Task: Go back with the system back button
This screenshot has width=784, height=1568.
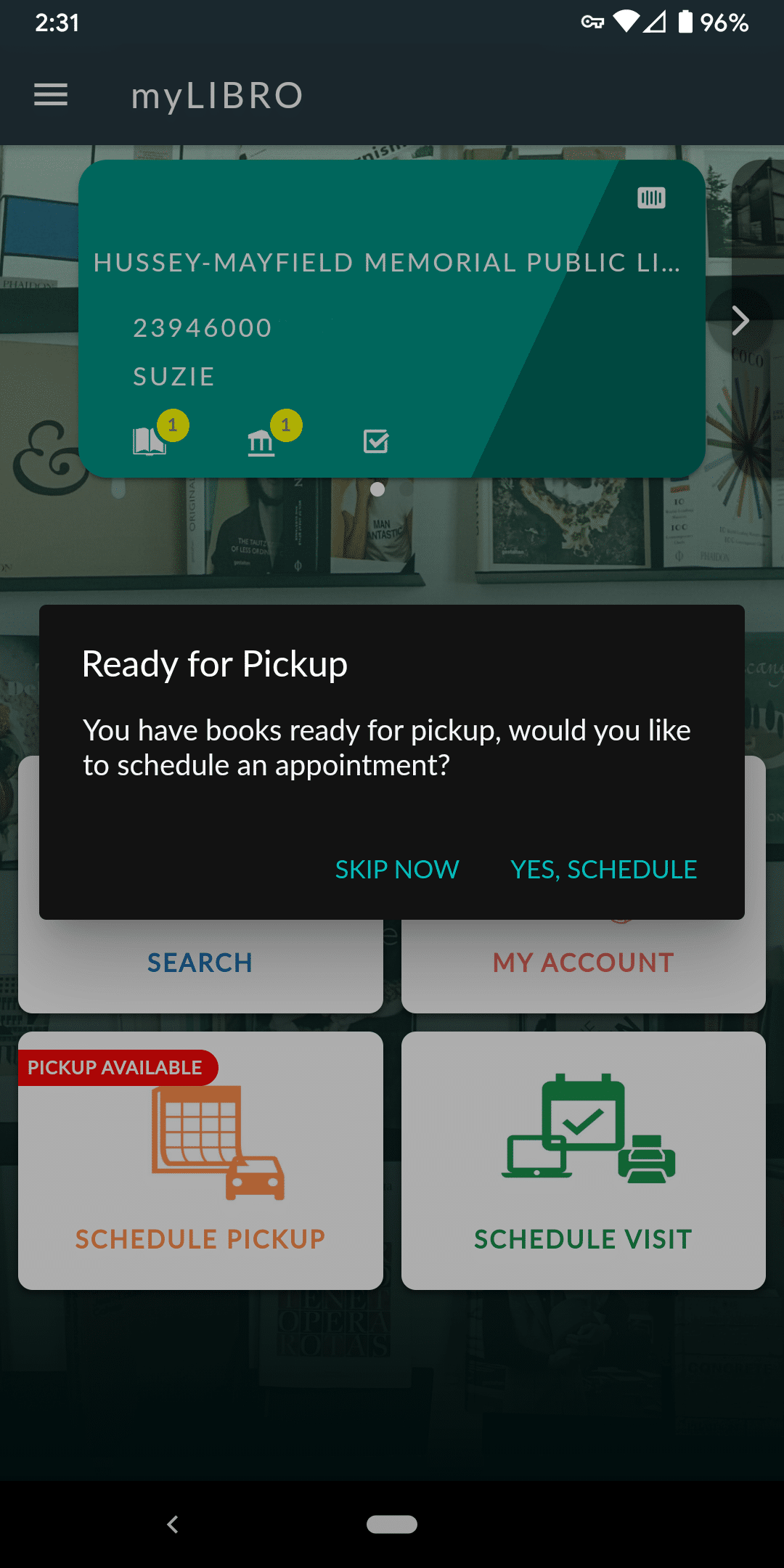Action: (x=173, y=1524)
